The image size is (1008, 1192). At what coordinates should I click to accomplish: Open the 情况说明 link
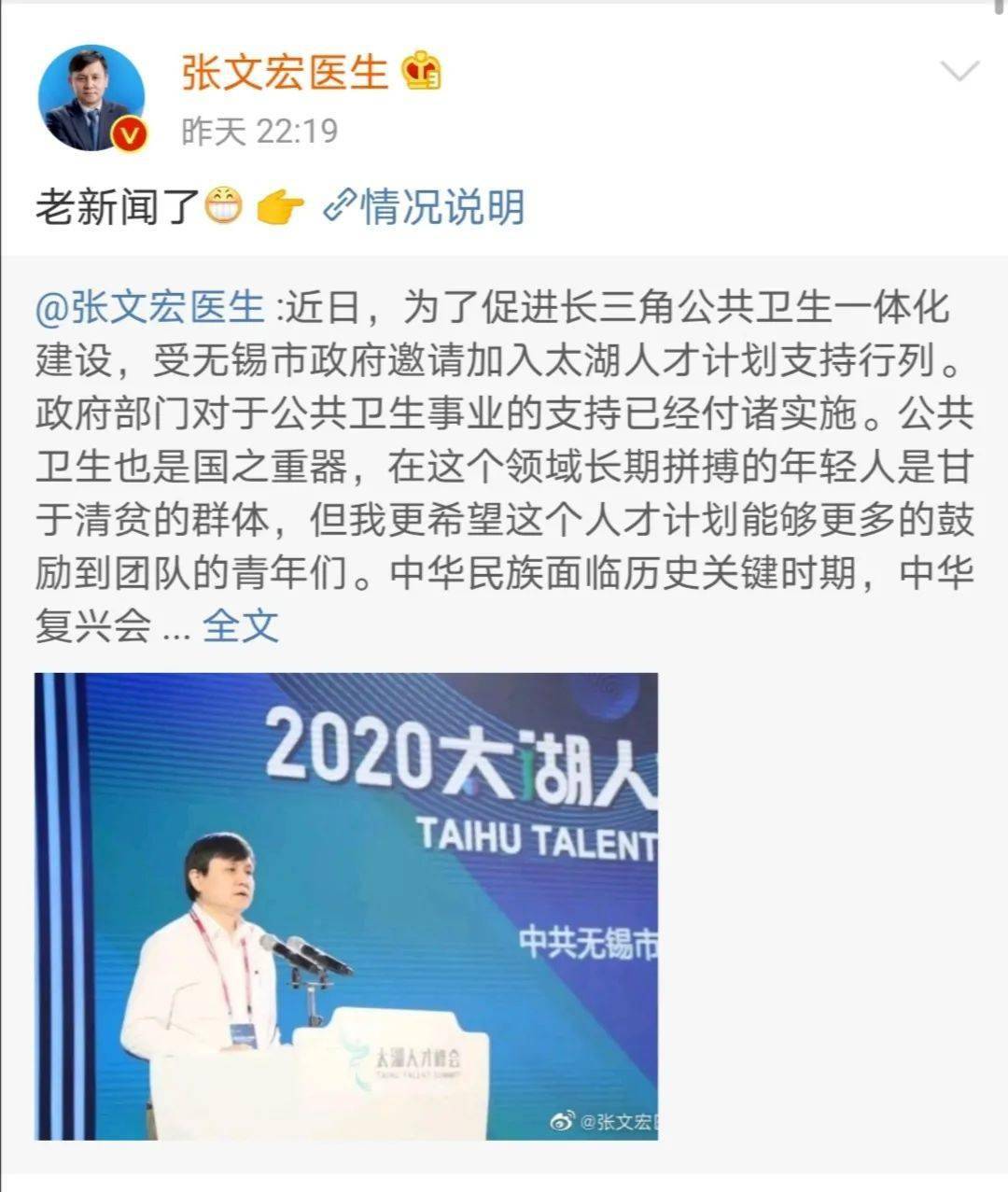click(425, 206)
